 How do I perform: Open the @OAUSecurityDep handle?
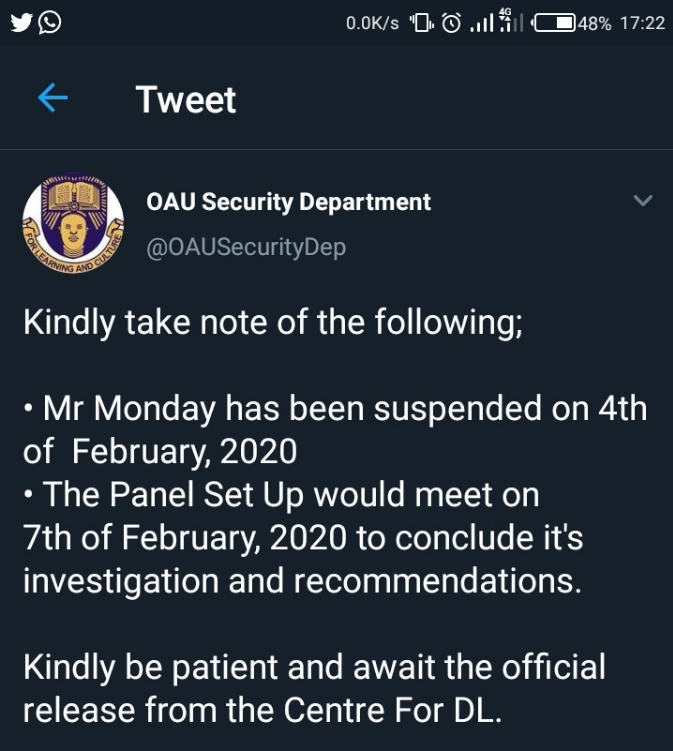pyautogui.click(x=246, y=248)
